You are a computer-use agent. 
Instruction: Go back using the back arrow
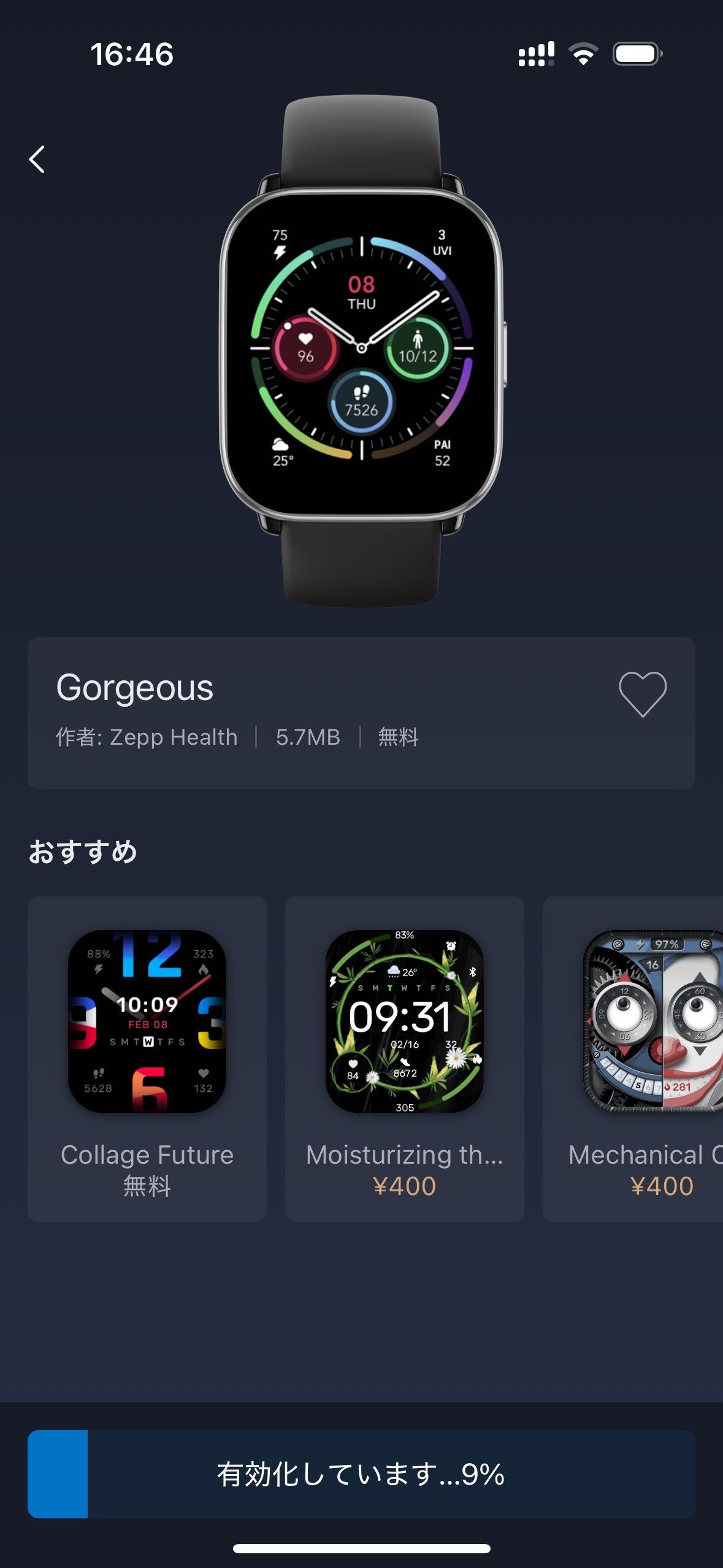[x=37, y=159]
